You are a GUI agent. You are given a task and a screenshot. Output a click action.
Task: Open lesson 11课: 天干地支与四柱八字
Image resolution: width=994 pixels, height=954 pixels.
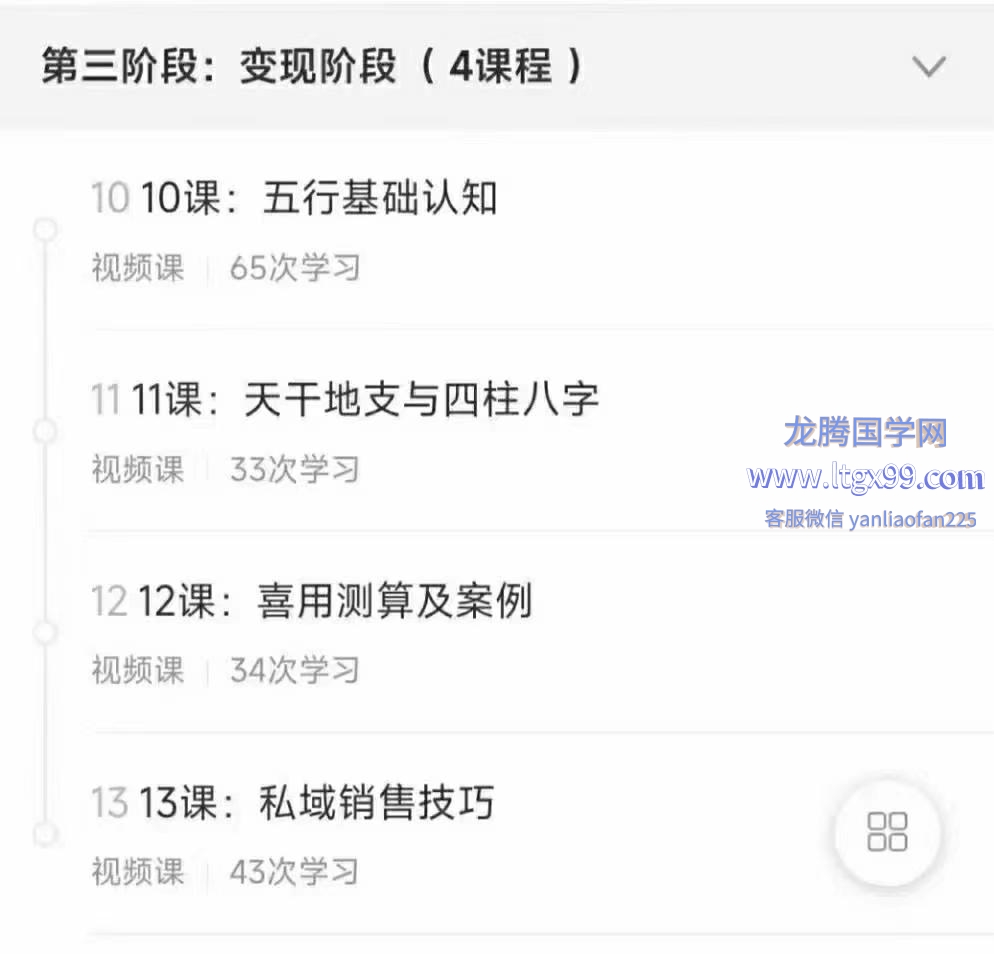pos(365,400)
